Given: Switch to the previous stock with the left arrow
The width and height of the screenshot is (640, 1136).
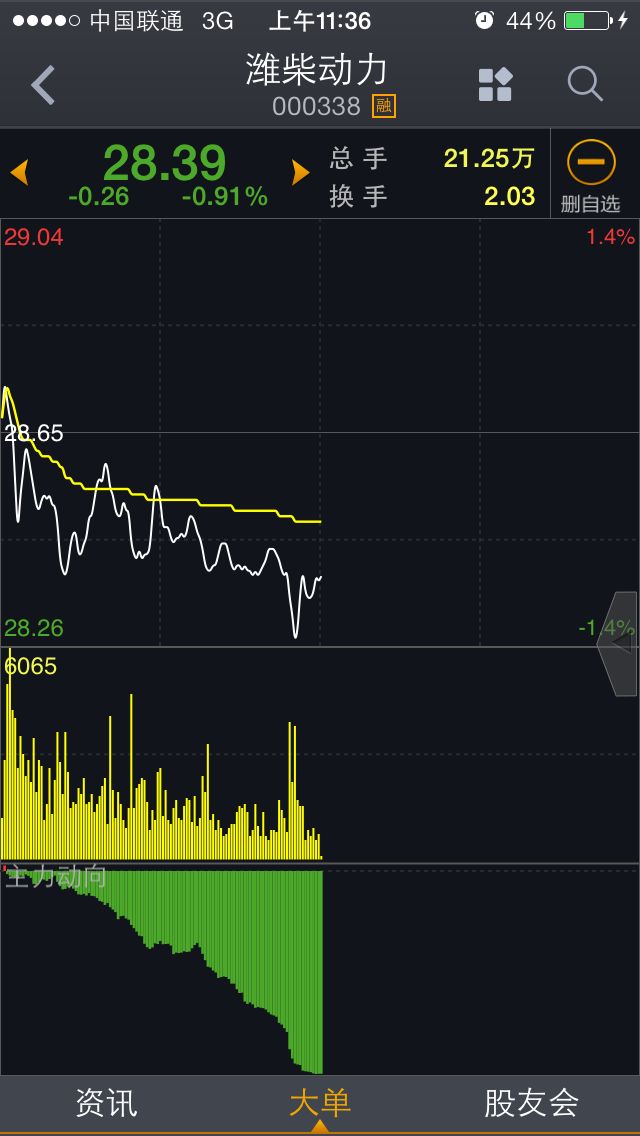Looking at the screenshot, I should [x=19, y=173].
